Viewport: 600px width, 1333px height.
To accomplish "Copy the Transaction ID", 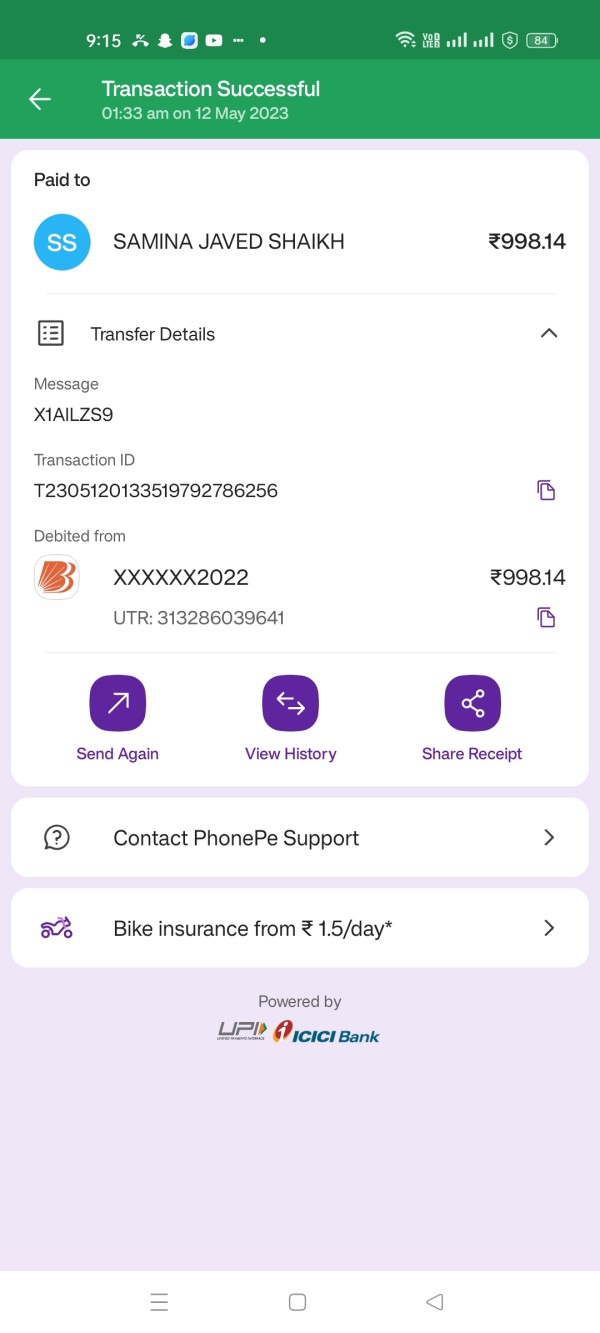I will pos(546,490).
